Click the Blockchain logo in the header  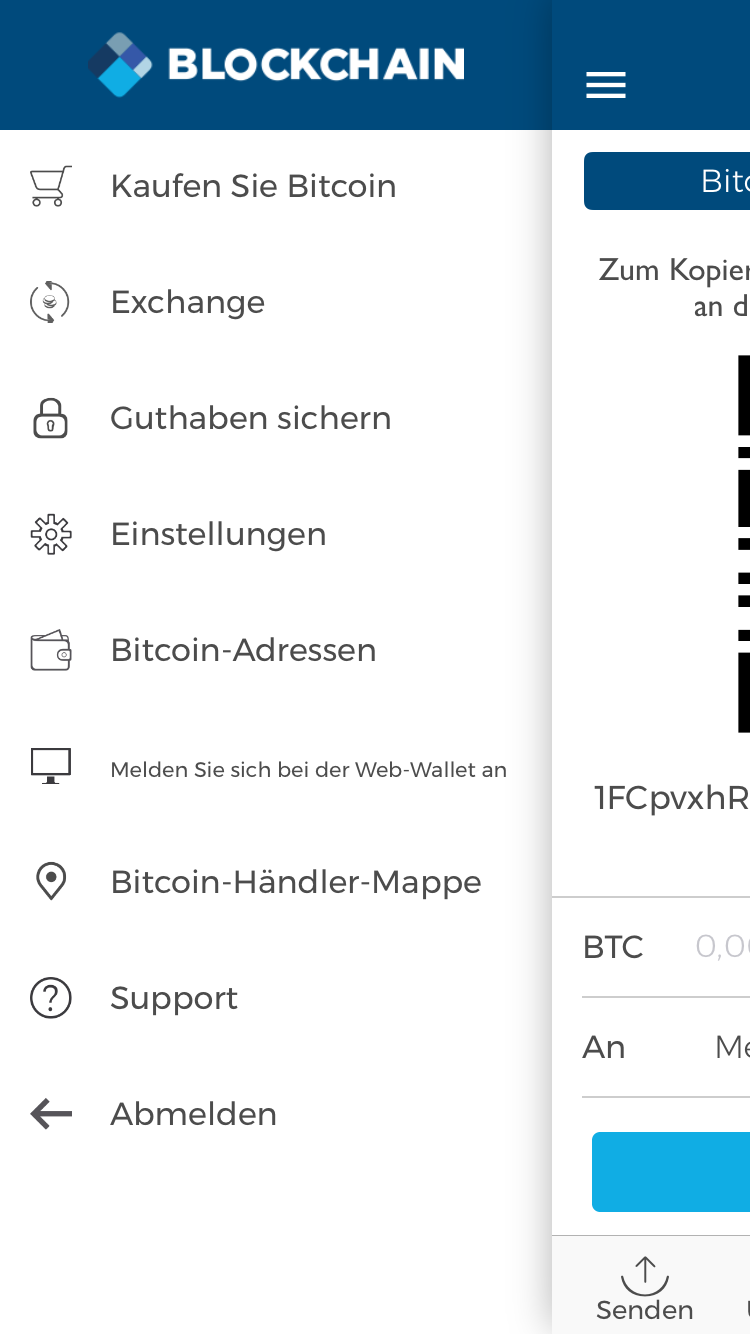(x=275, y=64)
